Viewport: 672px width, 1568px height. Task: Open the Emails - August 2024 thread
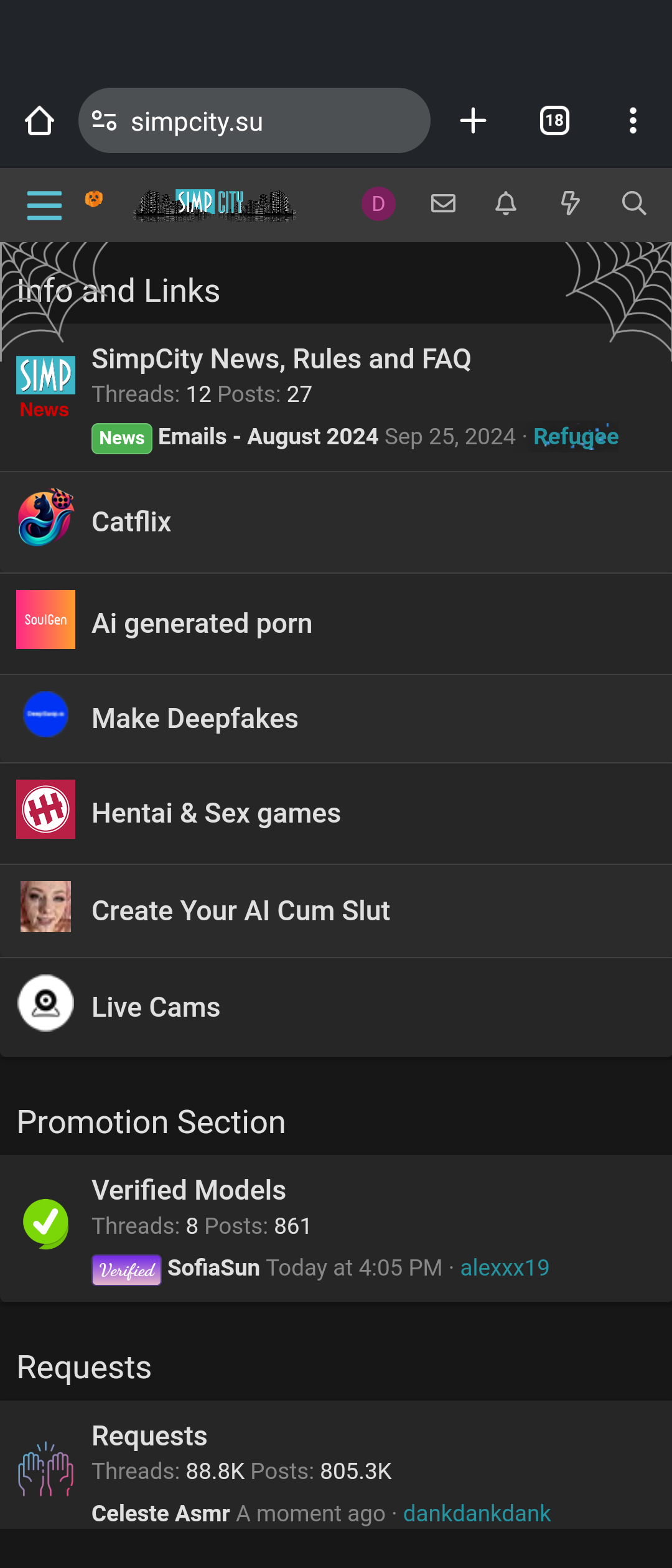pos(268,437)
